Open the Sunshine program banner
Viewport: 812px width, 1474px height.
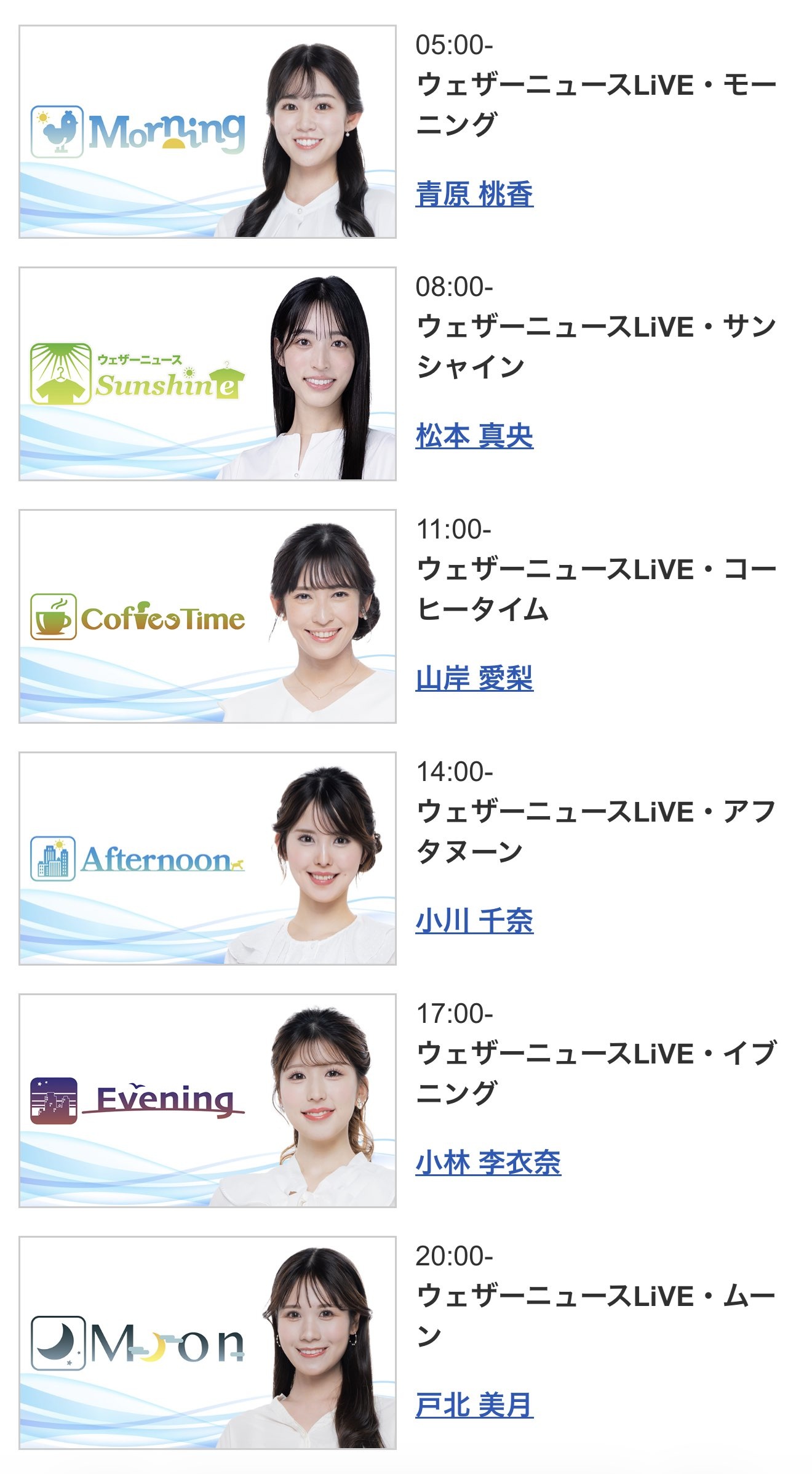(x=207, y=374)
